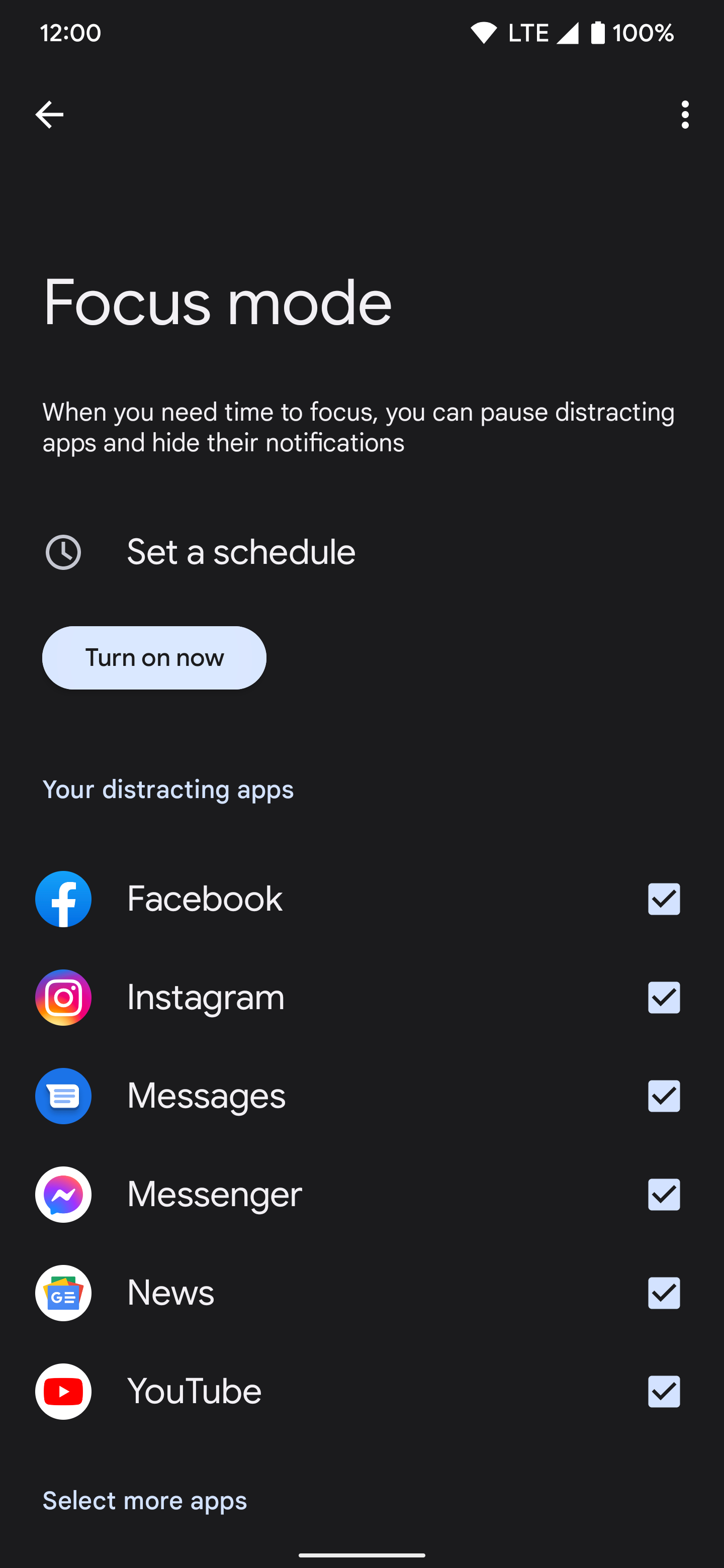This screenshot has width=724, height=1568.
Task: Tap the back arrow
Action: coord(49,114)
